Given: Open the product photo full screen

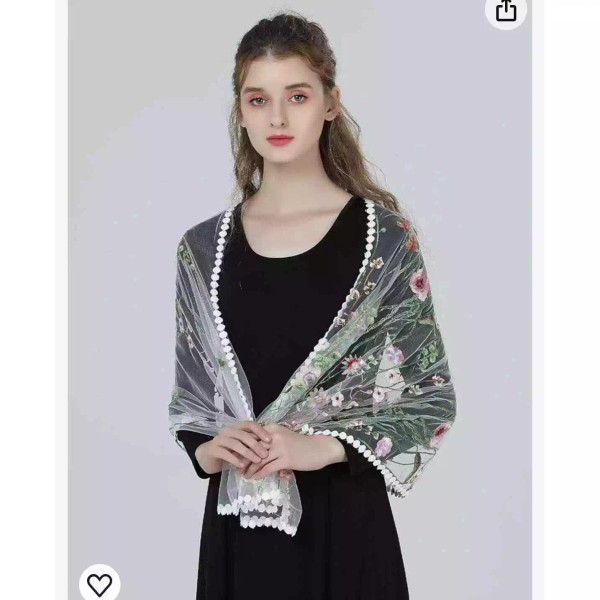Looking at the screenshot, I should tap(300, 300).
